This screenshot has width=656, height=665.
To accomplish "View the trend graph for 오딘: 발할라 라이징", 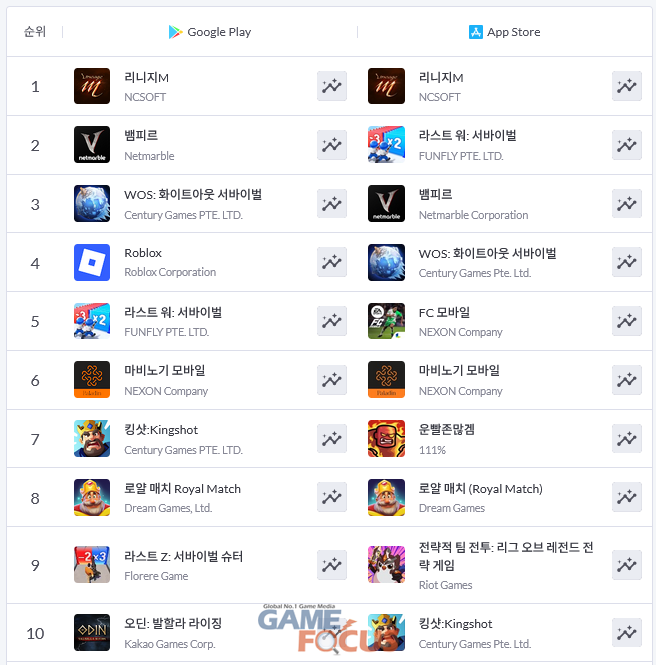I will [x=332, y=632].
